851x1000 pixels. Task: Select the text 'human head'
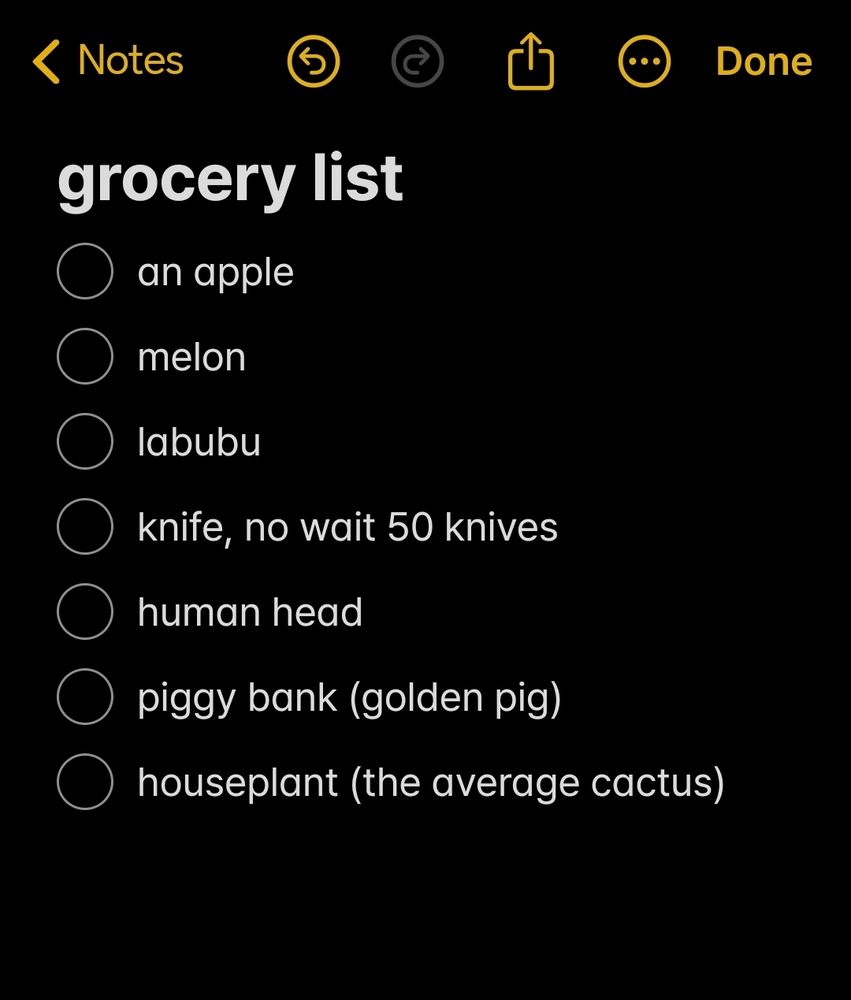click(x=248, y=611)
